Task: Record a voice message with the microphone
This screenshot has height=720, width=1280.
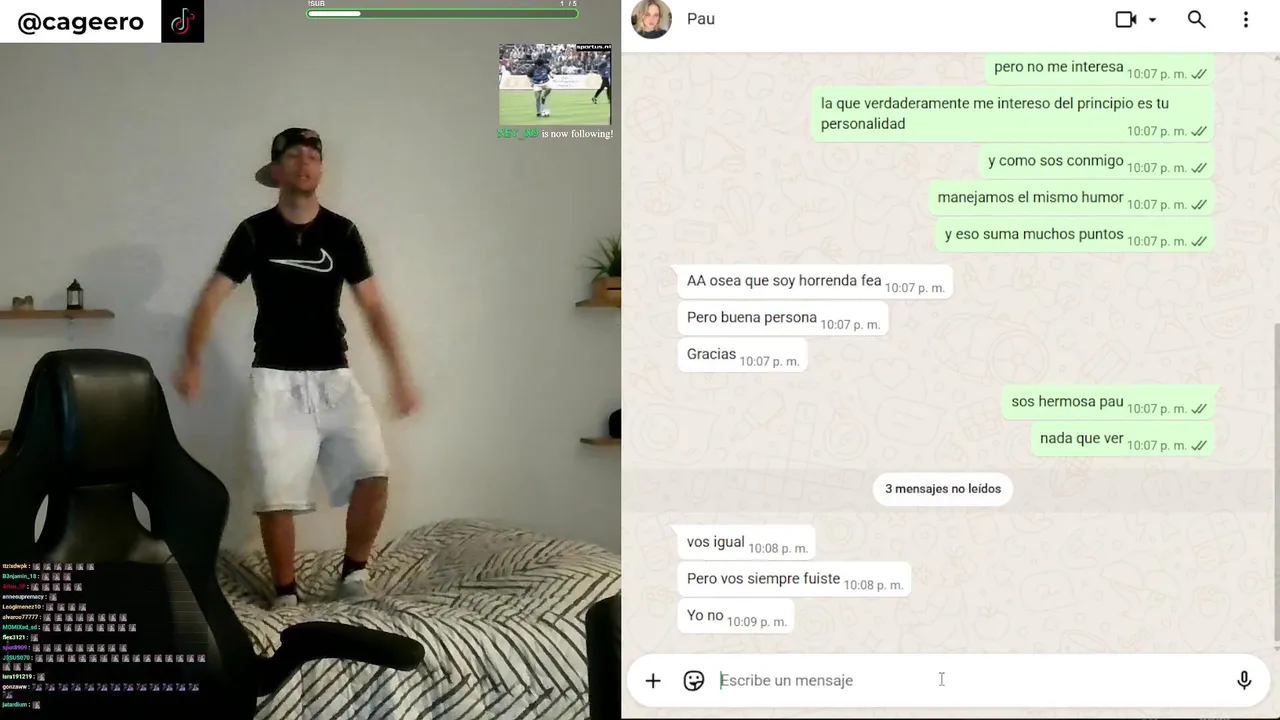Action: [x=1244, y=681]
